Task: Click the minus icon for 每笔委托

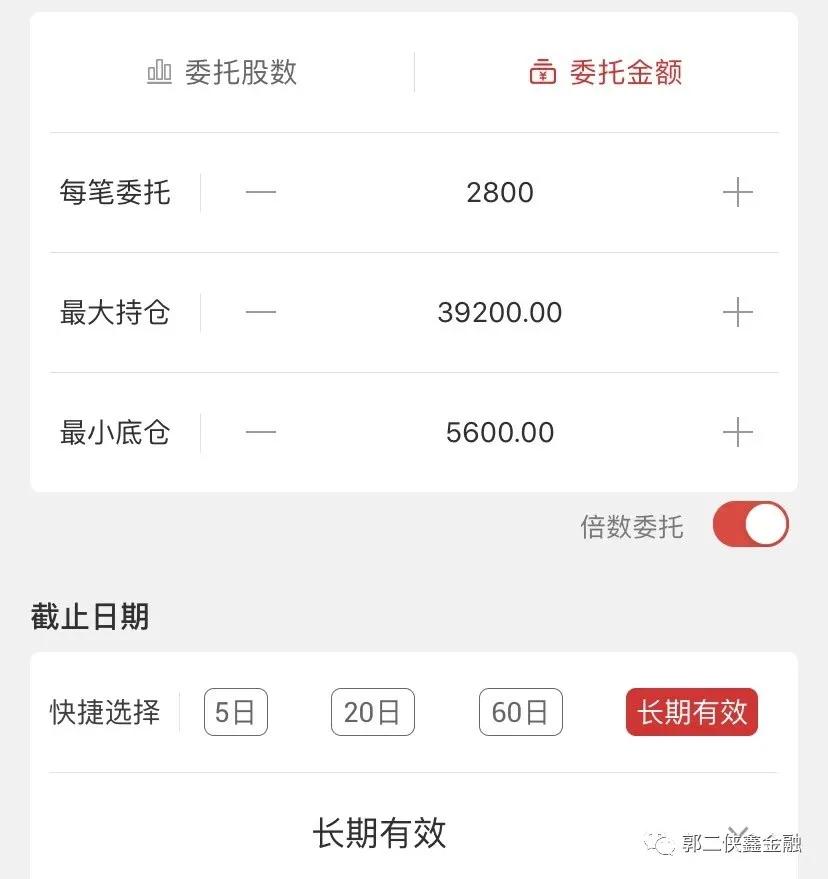Action: 261,192
